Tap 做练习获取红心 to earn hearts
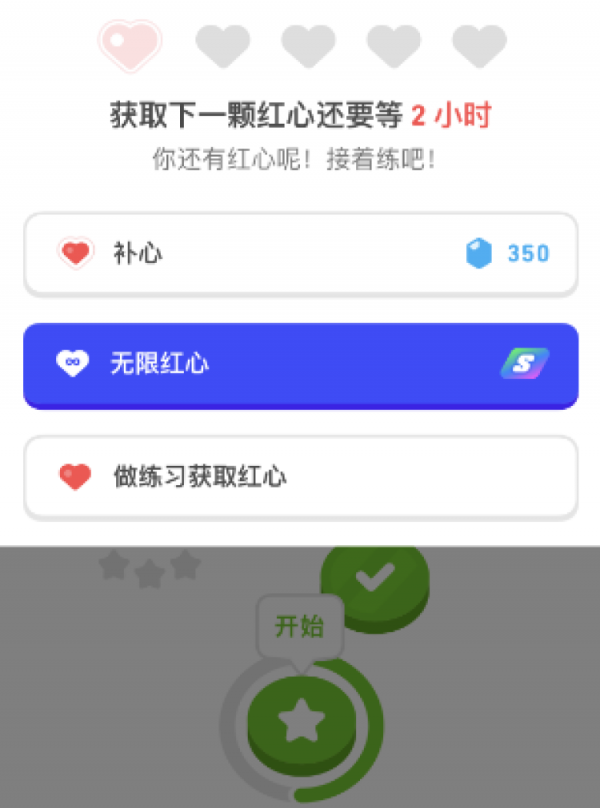 [x=300, y=477]
